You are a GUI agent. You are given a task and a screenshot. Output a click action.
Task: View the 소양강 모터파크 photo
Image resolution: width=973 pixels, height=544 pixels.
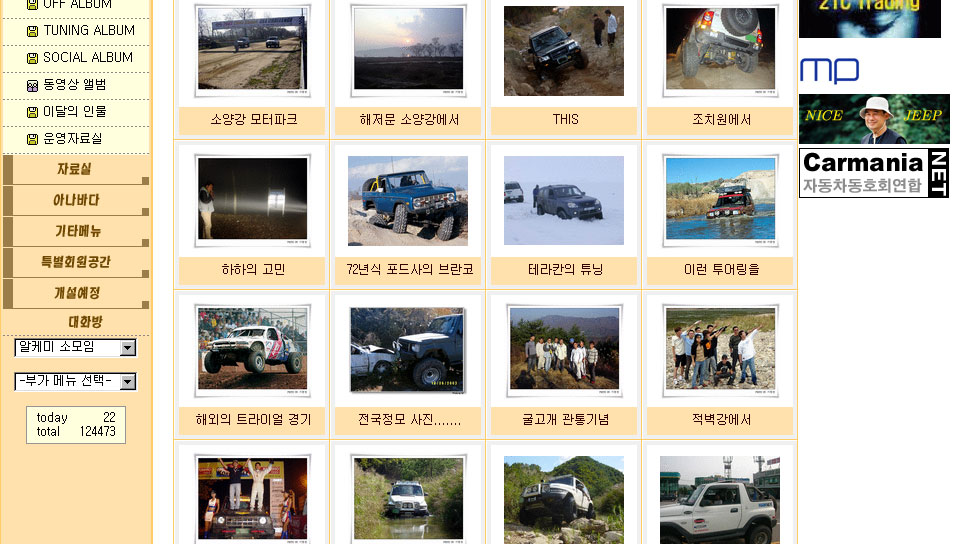pyautogui.click(x=253, y=48)
